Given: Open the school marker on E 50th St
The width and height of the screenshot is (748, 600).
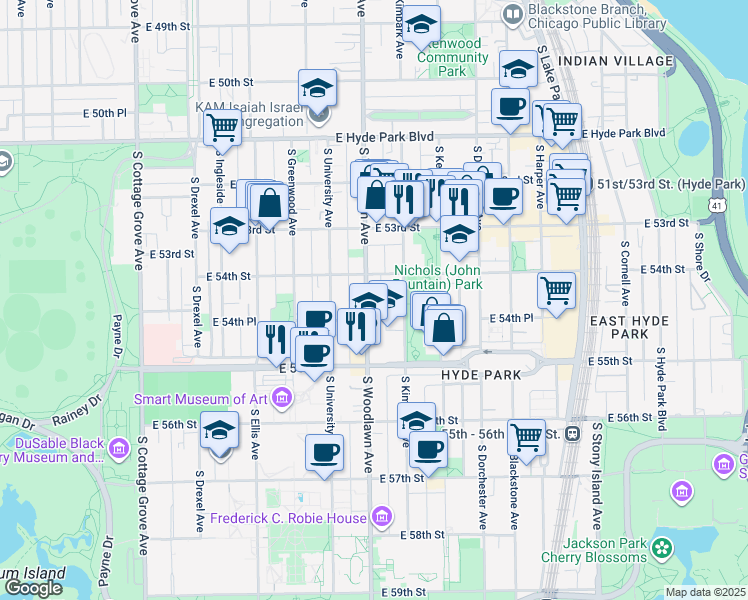Looking at the screenshot, I should [x=317, y=88].
